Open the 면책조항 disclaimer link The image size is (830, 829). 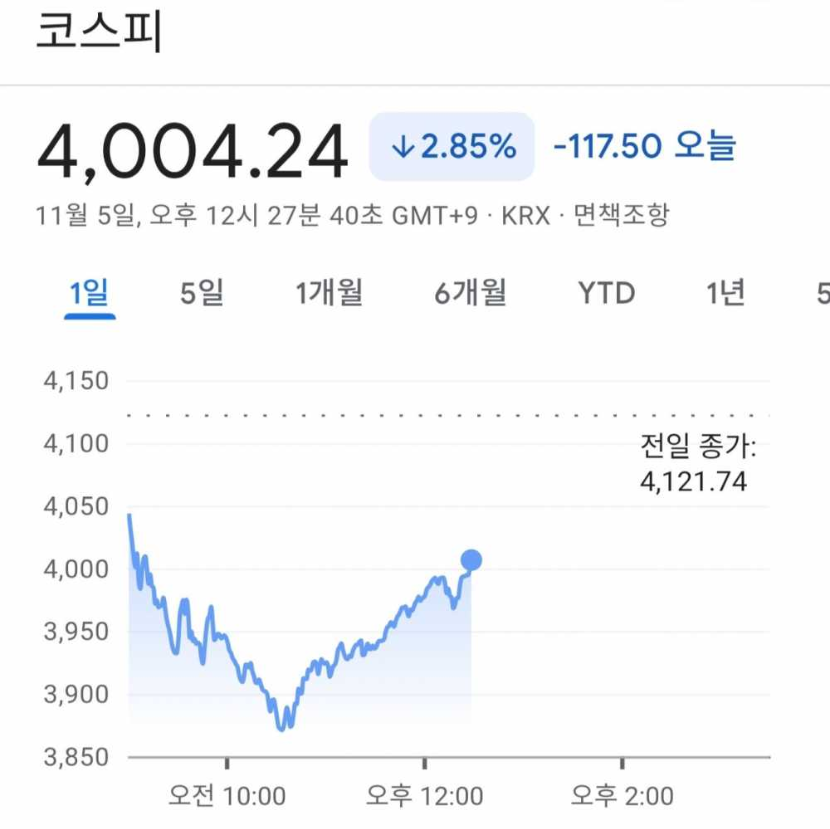pos(621,215)
